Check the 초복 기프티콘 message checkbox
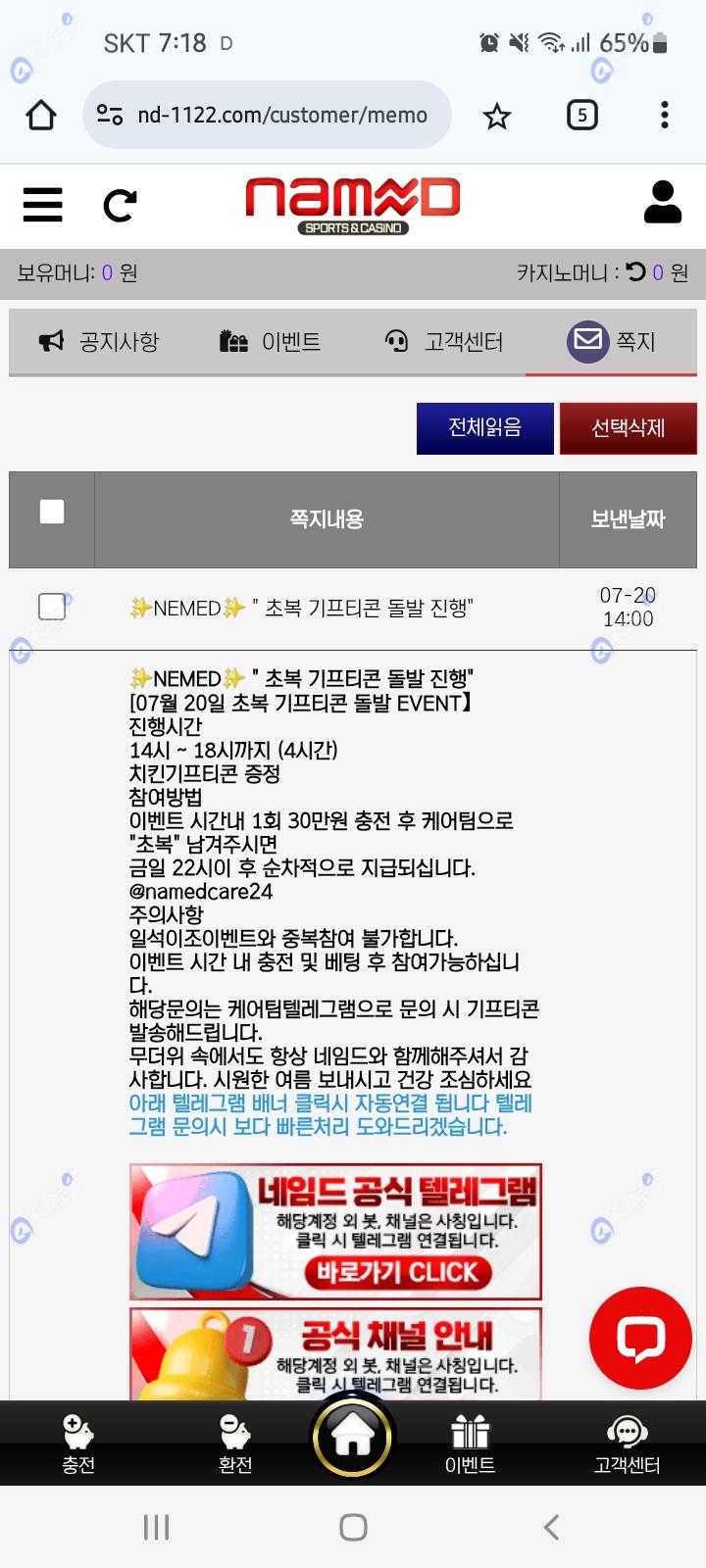Viewport: 706px width, 1568px height. pos(52,607)
